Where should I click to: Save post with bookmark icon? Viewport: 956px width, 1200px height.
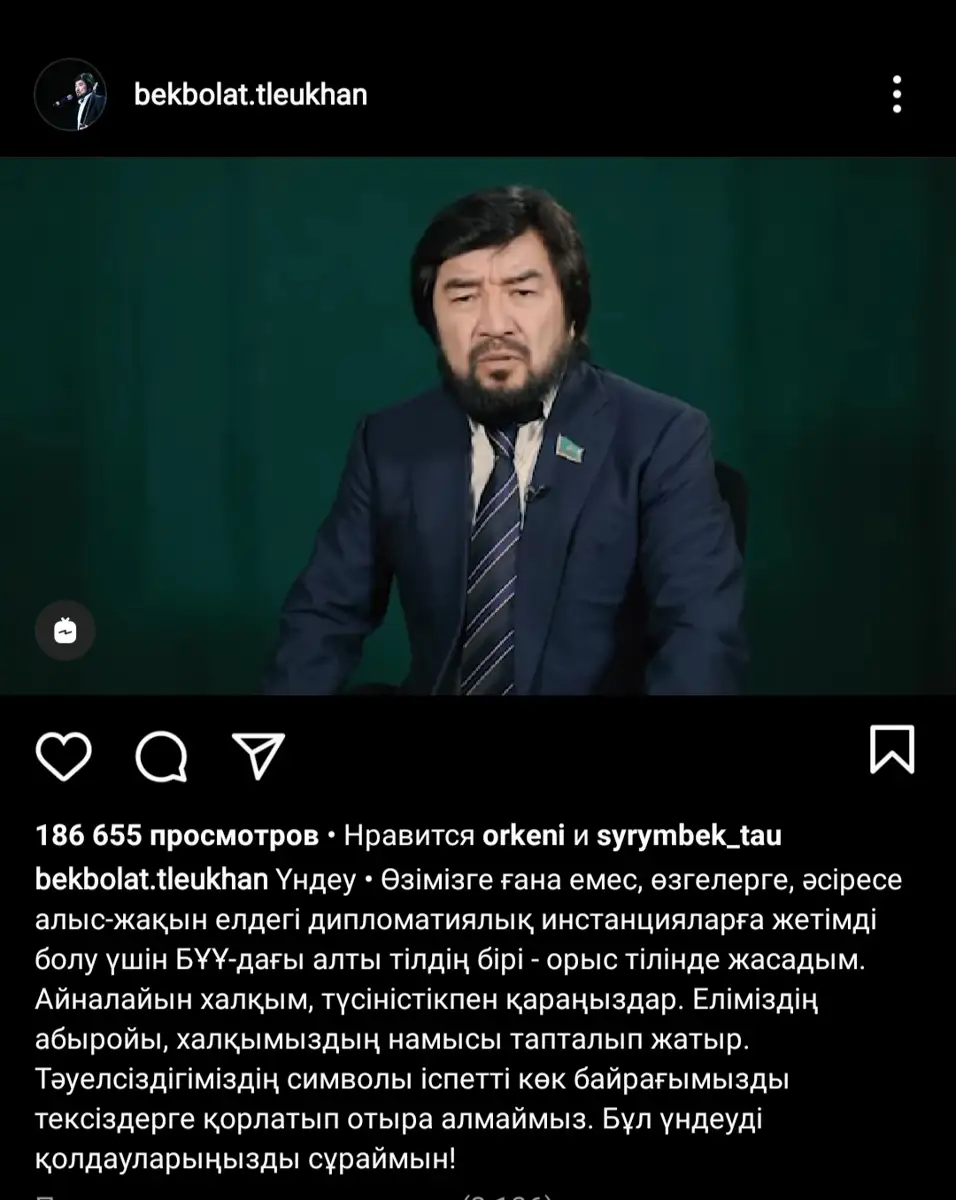(x=891, y=750)
